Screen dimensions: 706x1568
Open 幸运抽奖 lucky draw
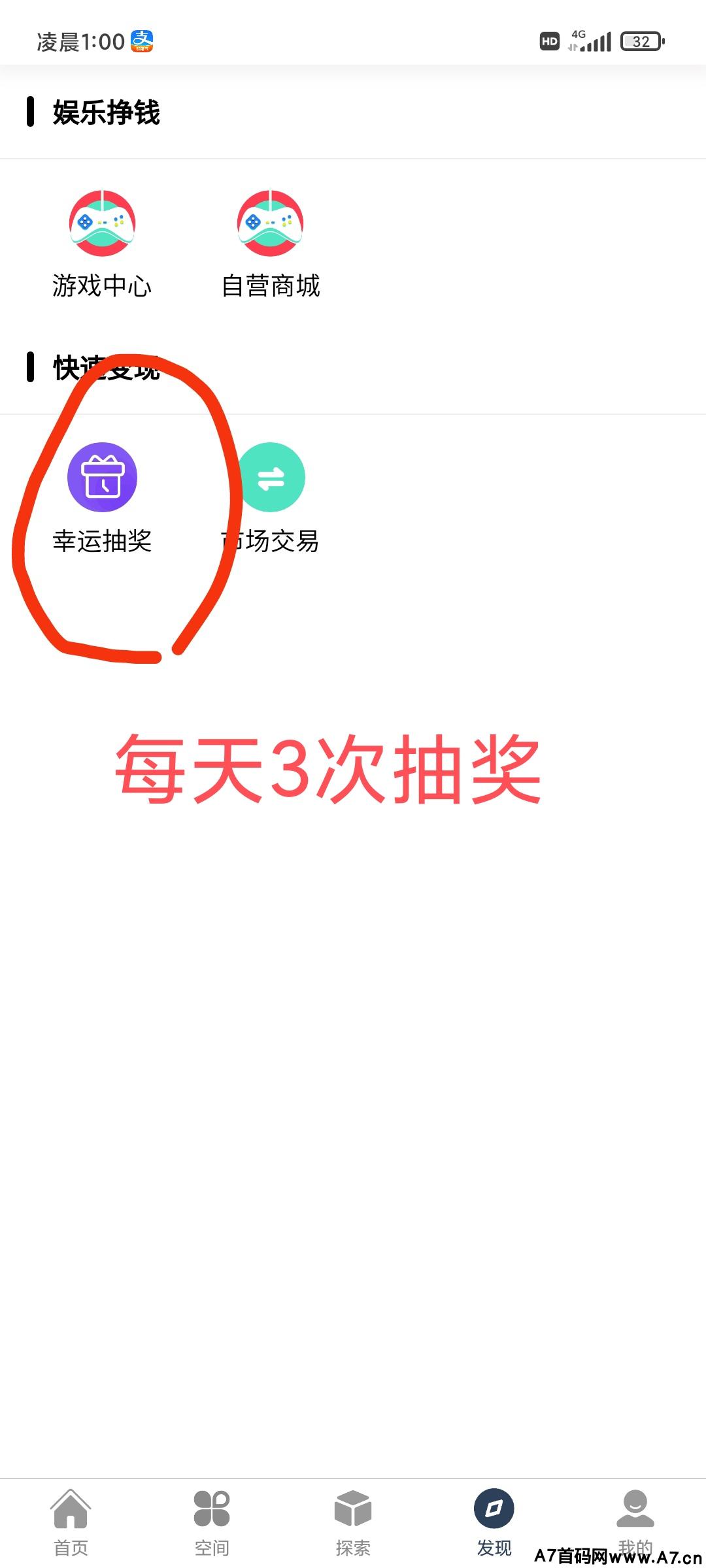coord(102,499)
